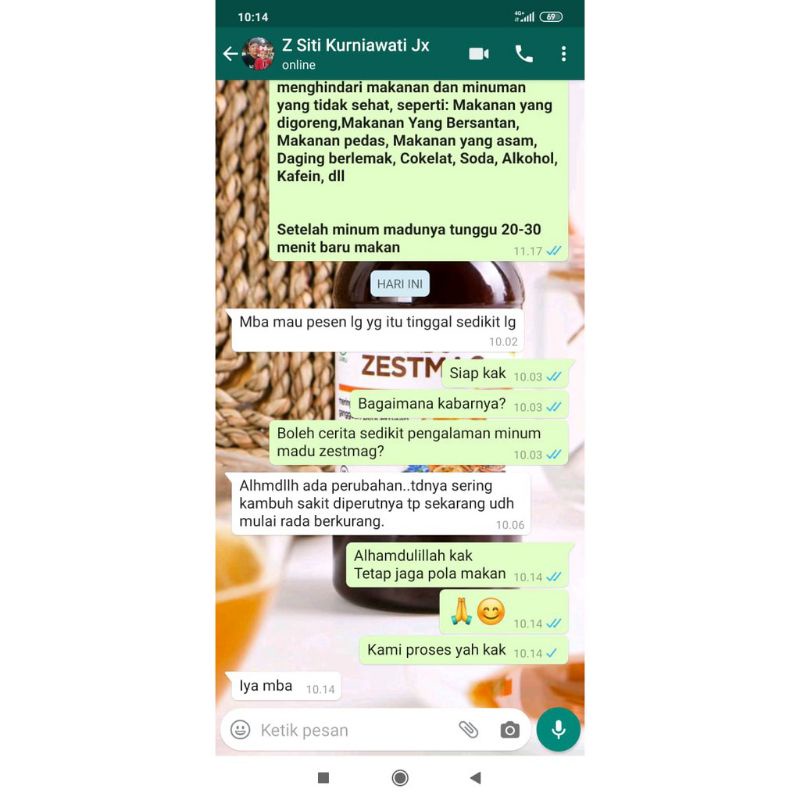Image resolution: width=800 pixels, height=800 pixels.
Task: Tap the voice message microphone button
Action: click(558, 729)
